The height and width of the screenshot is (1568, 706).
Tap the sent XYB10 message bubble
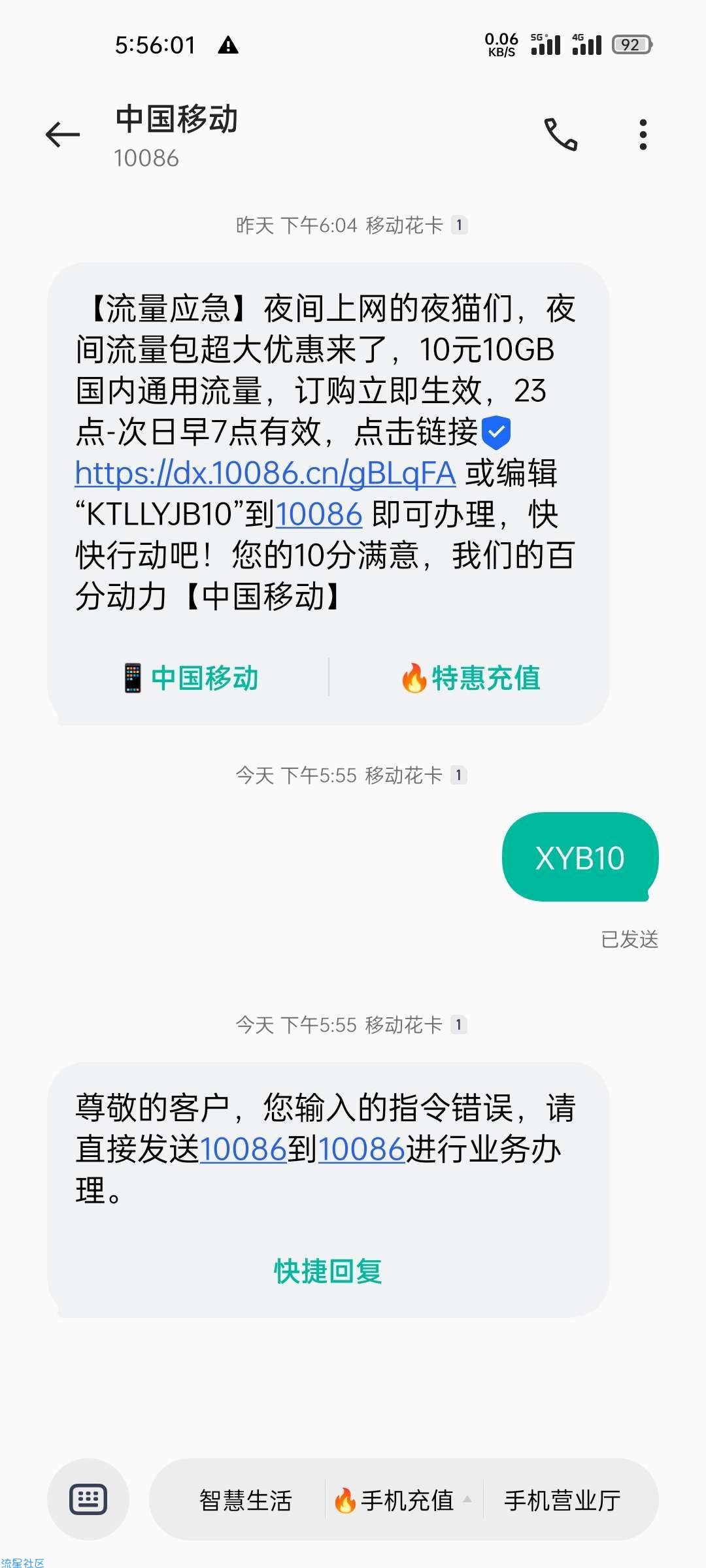[x=580, y=857]
